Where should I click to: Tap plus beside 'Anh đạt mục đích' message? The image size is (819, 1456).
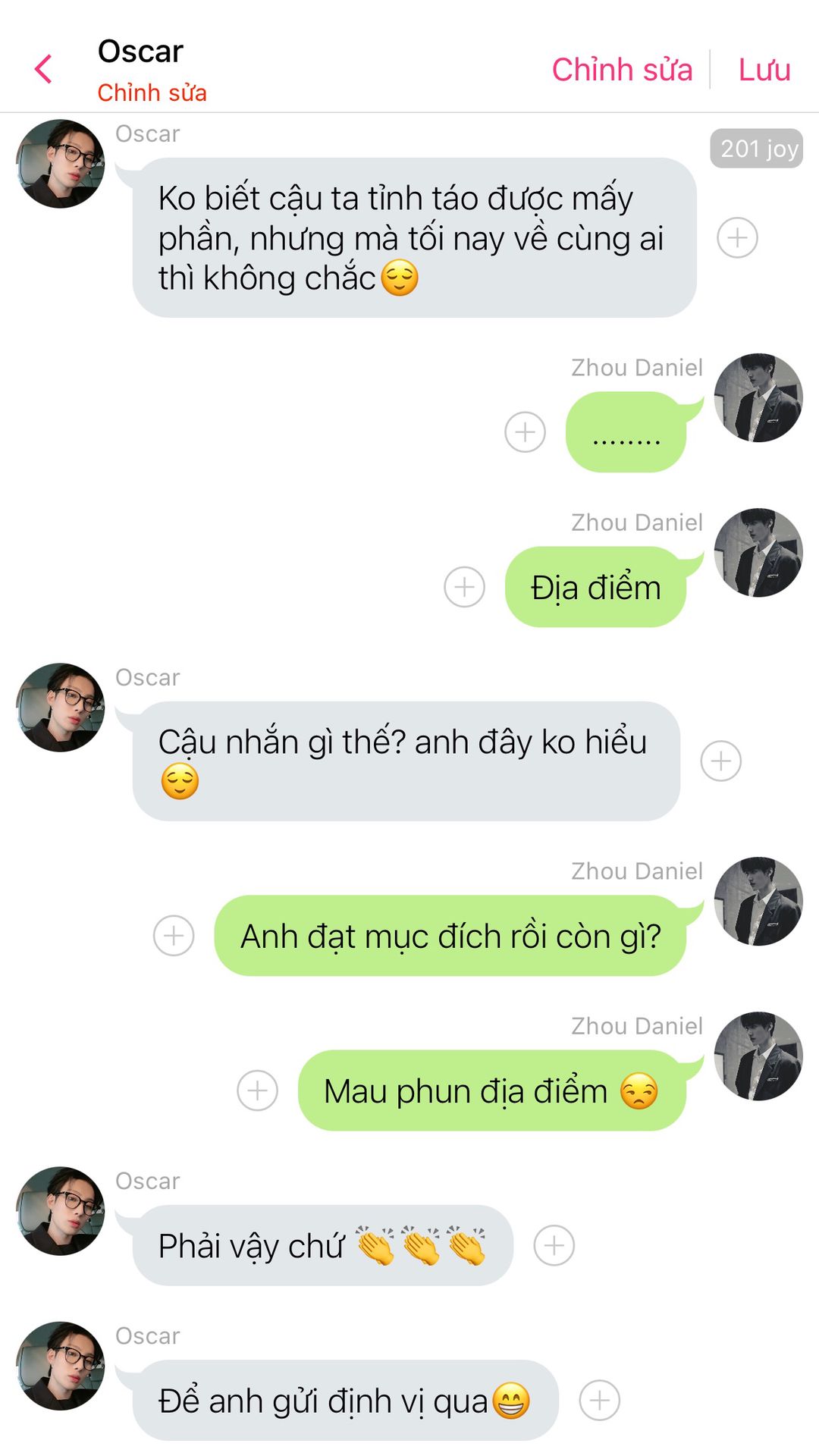pyautogui.click(x=174, y=936)
